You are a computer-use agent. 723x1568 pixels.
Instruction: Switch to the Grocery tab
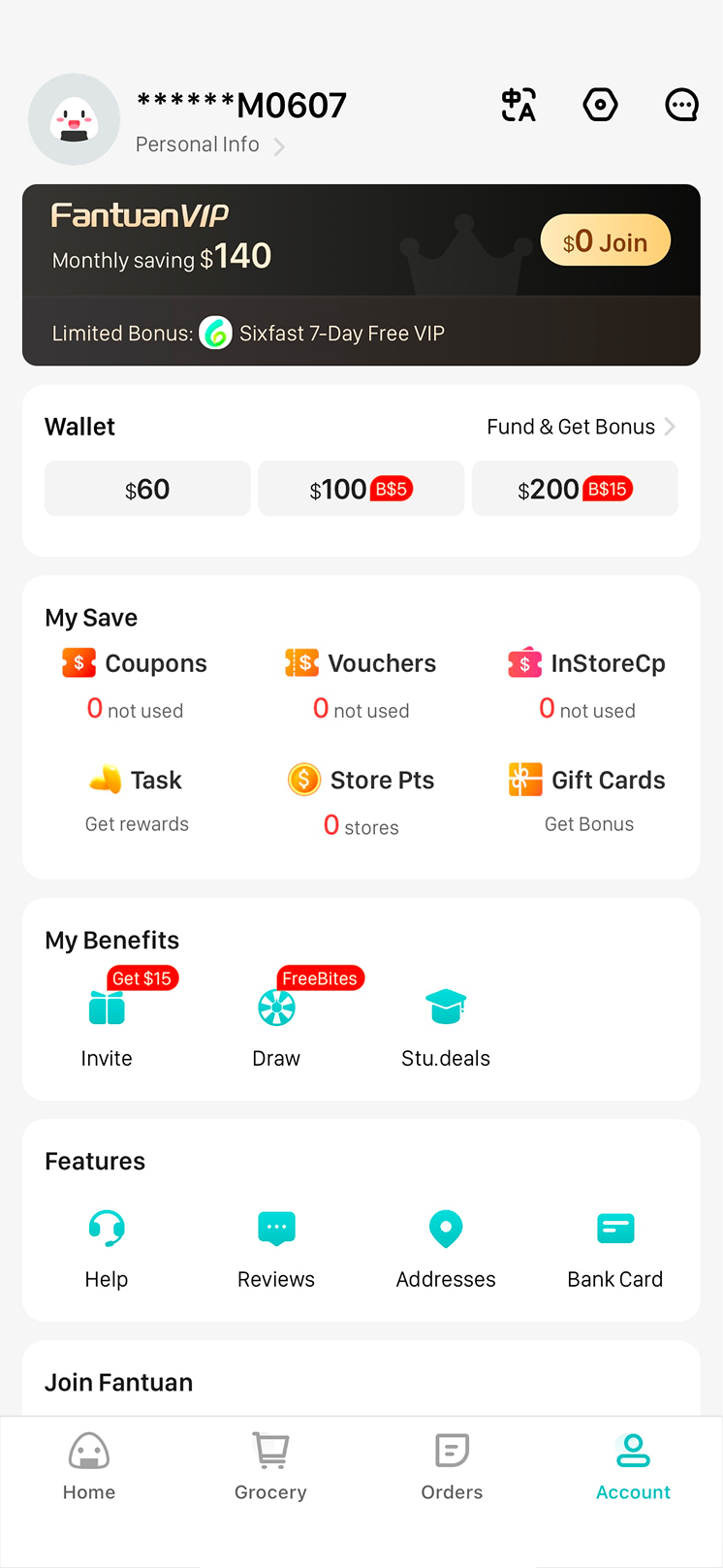pos(270,1467)
